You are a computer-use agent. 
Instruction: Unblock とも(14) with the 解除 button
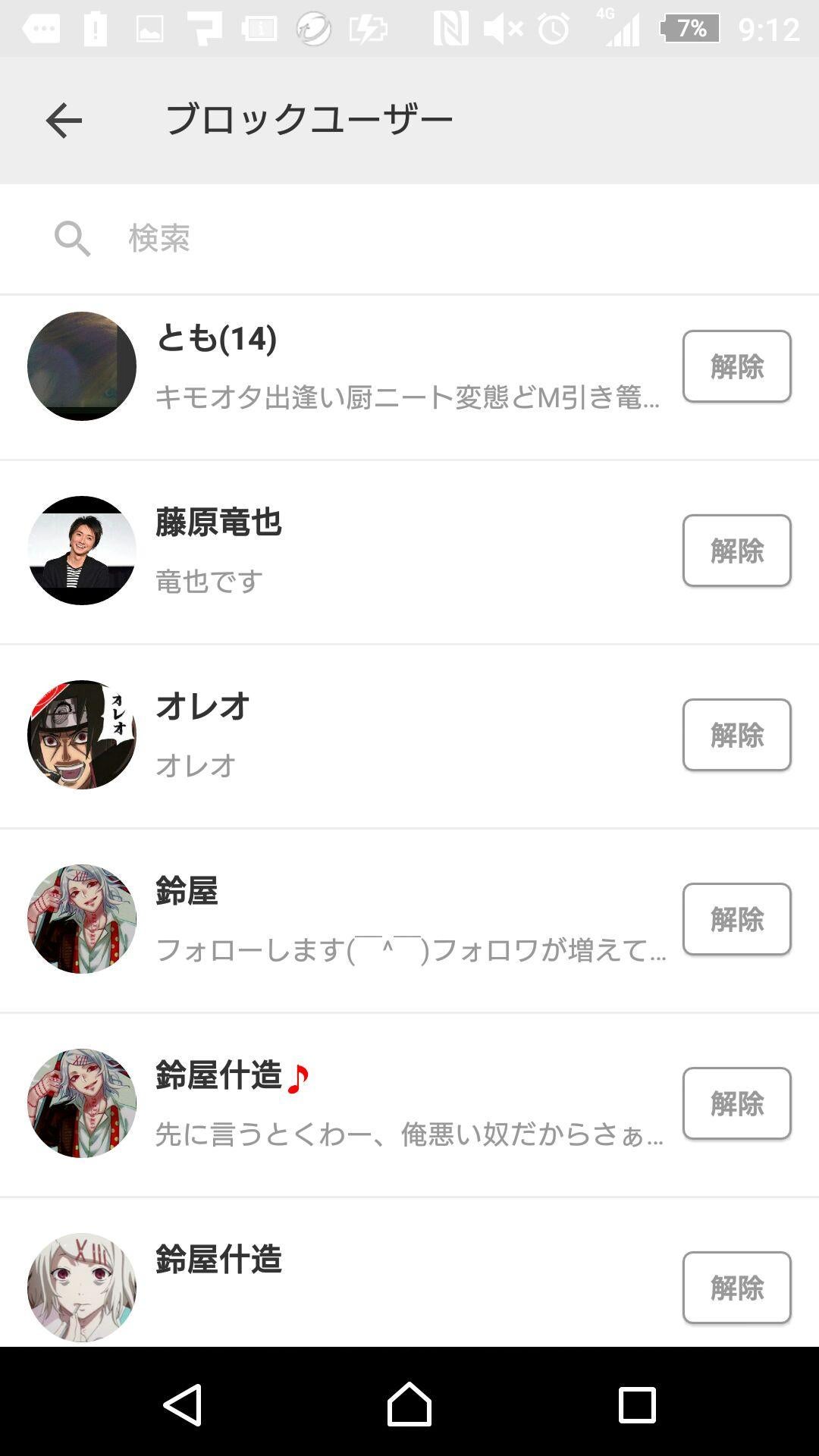pos(735,366)
